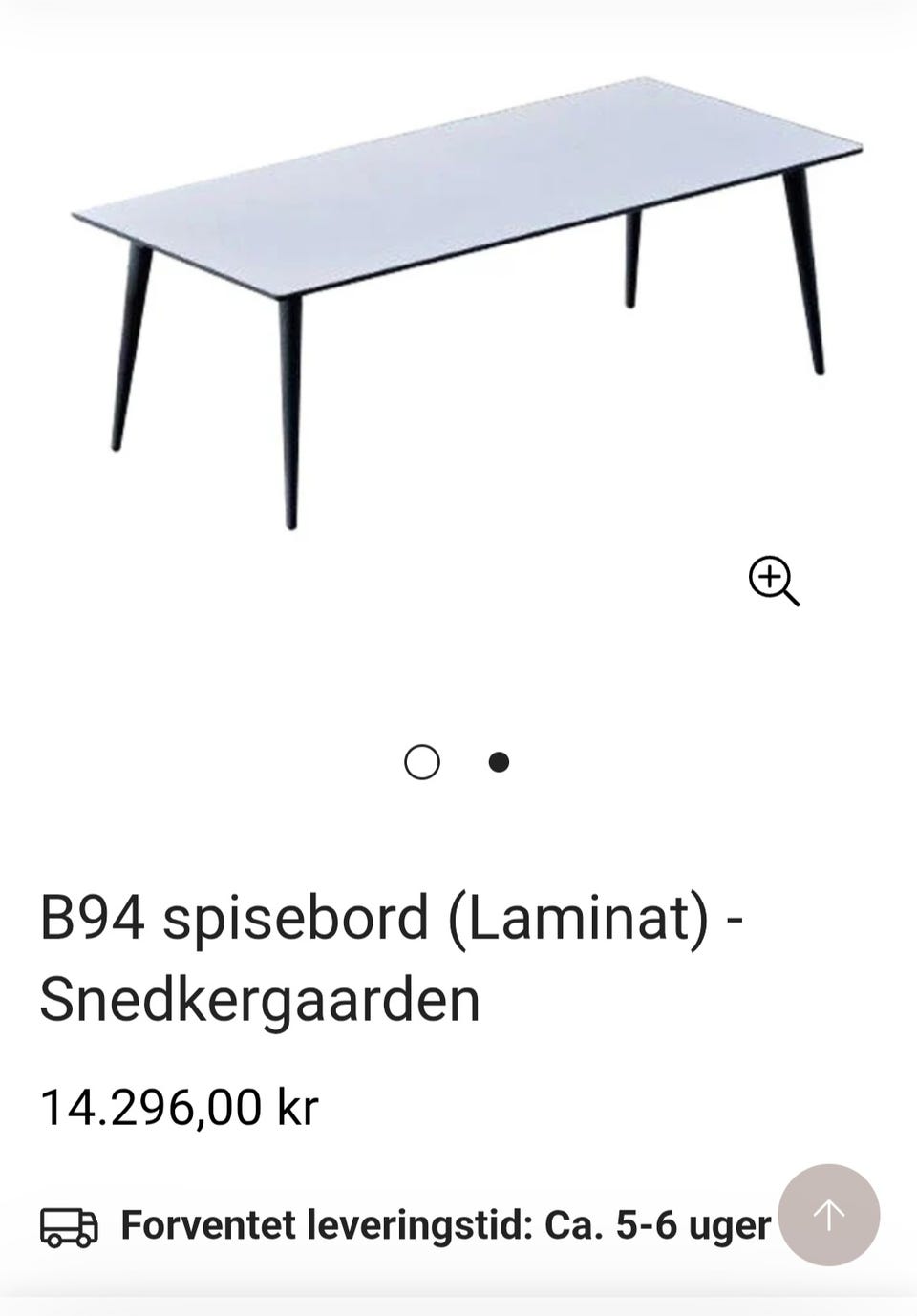The width and height of the screenshot is (917, 1316).
Task: Jump to the next image via the dark dot
Action: (x=498, y=761)
